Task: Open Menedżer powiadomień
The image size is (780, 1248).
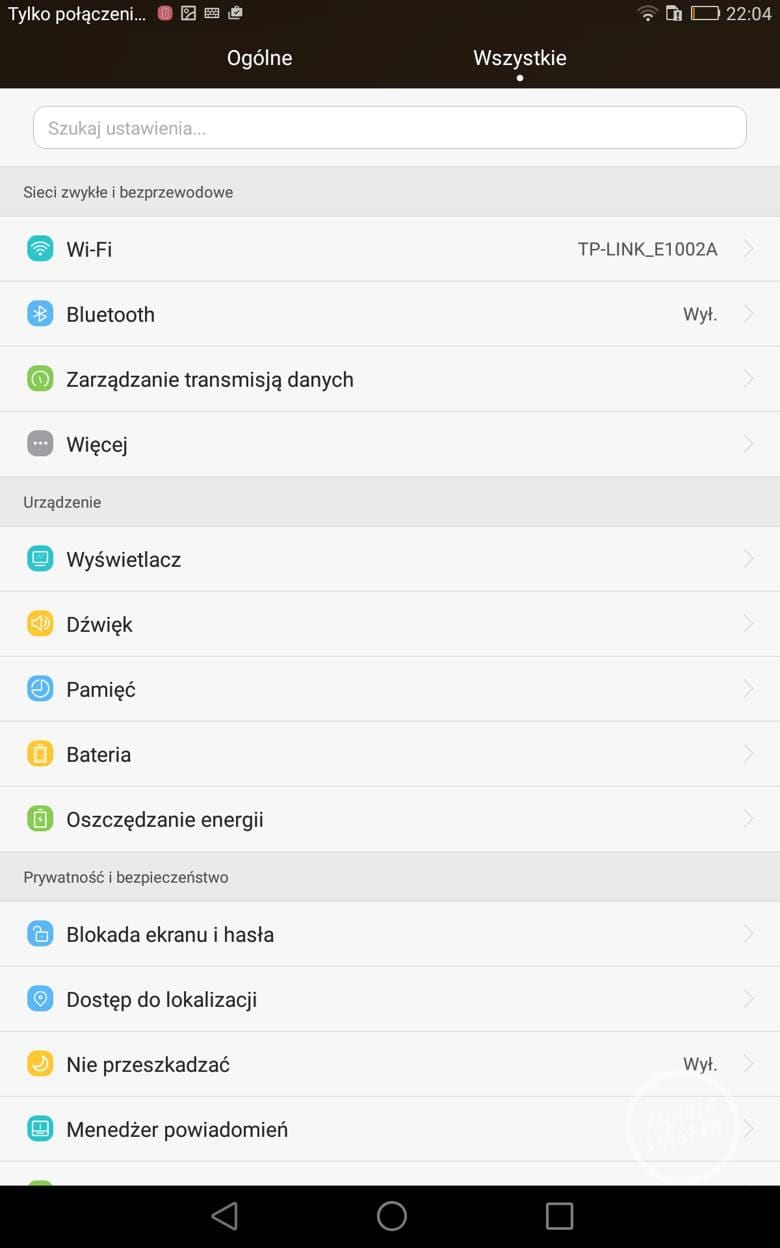Action: (x=390, y=1129)
